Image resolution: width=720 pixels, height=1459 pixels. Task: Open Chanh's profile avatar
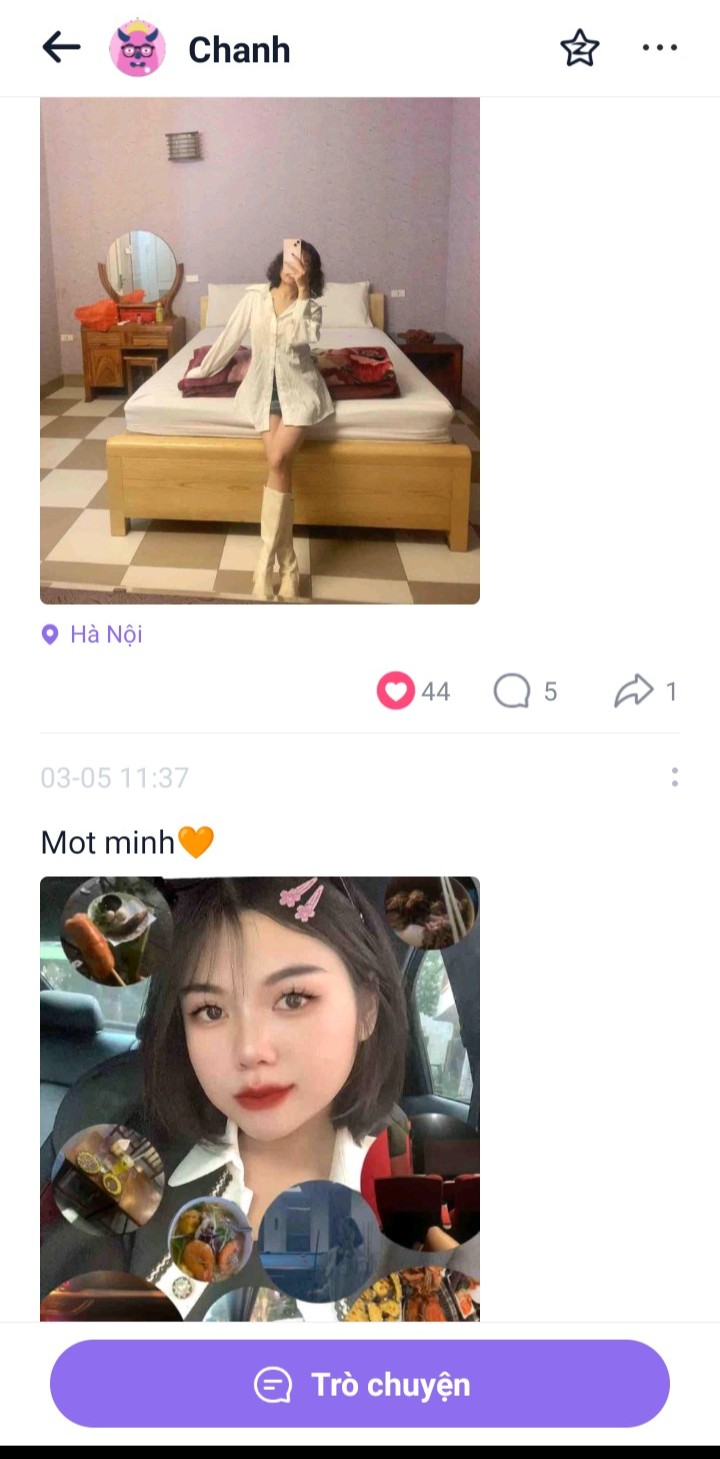click(x=137, y=48)
